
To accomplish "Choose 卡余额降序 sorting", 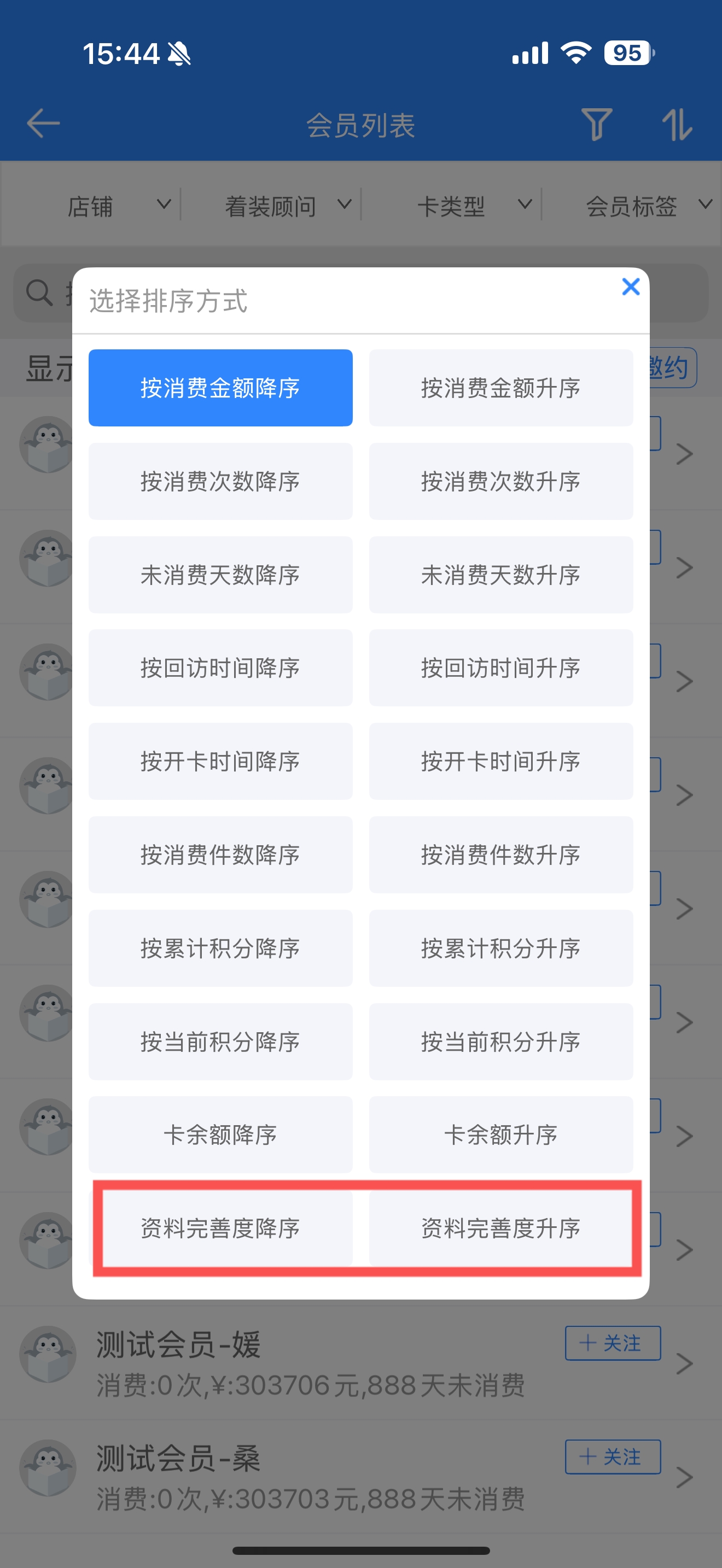I will (220, 1134).
